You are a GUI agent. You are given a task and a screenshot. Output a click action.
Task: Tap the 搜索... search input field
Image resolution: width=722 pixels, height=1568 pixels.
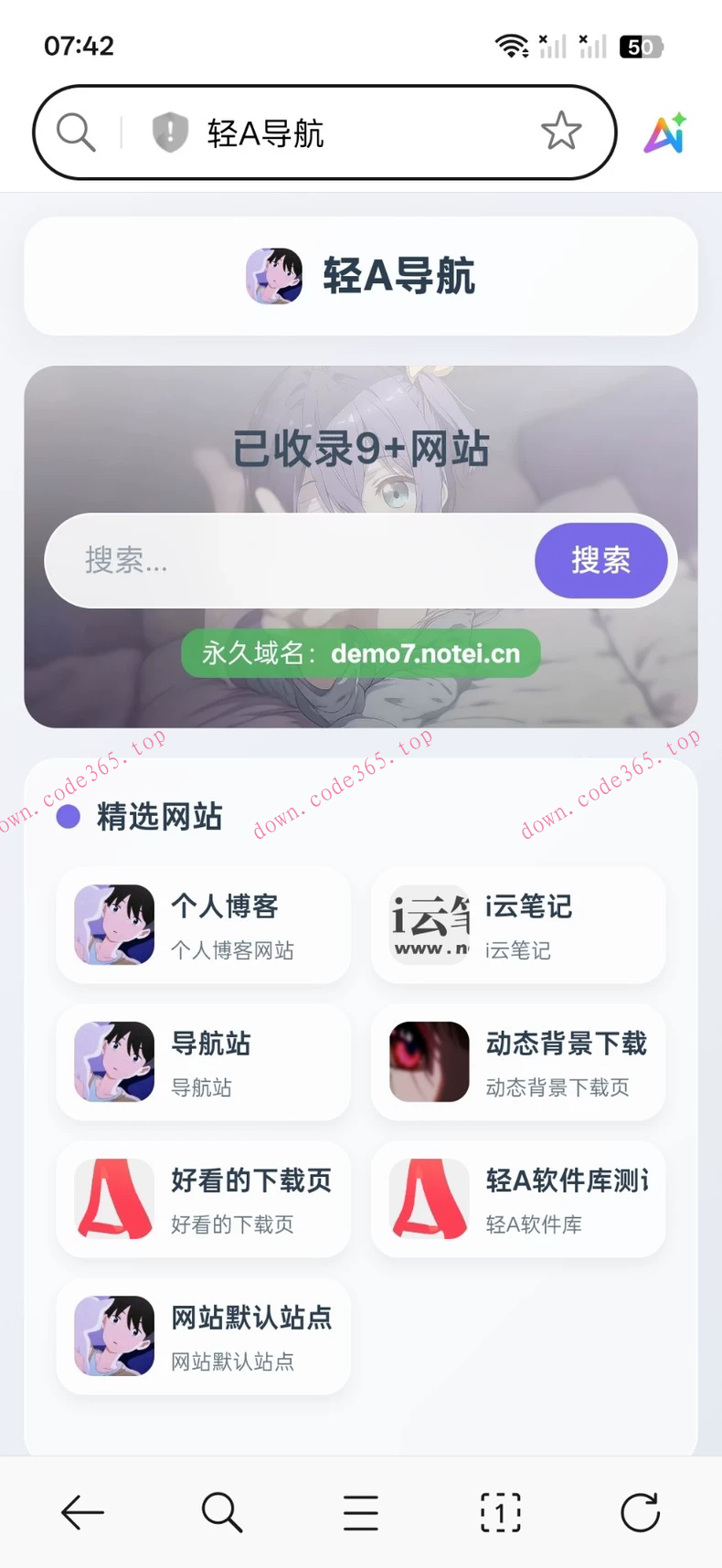(x=274, y=560)
